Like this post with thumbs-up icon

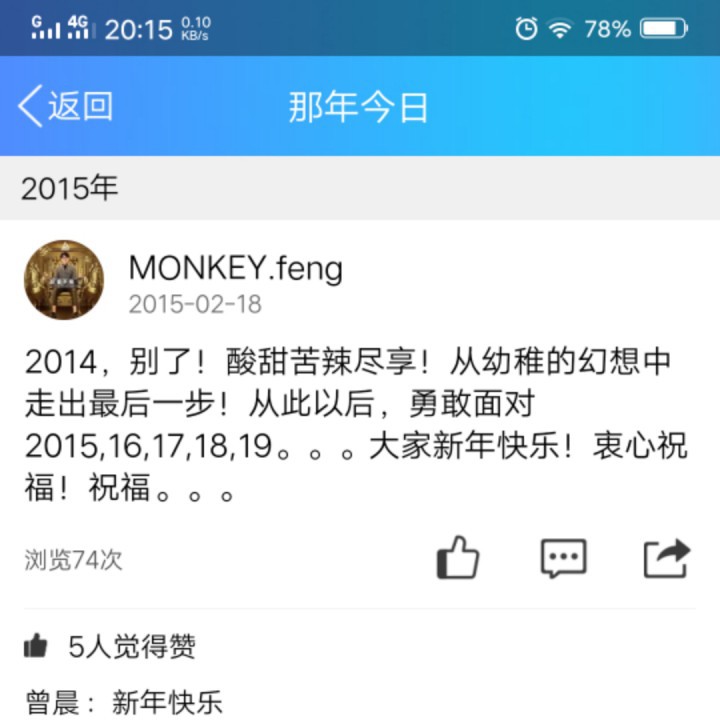tap(458, 558)
